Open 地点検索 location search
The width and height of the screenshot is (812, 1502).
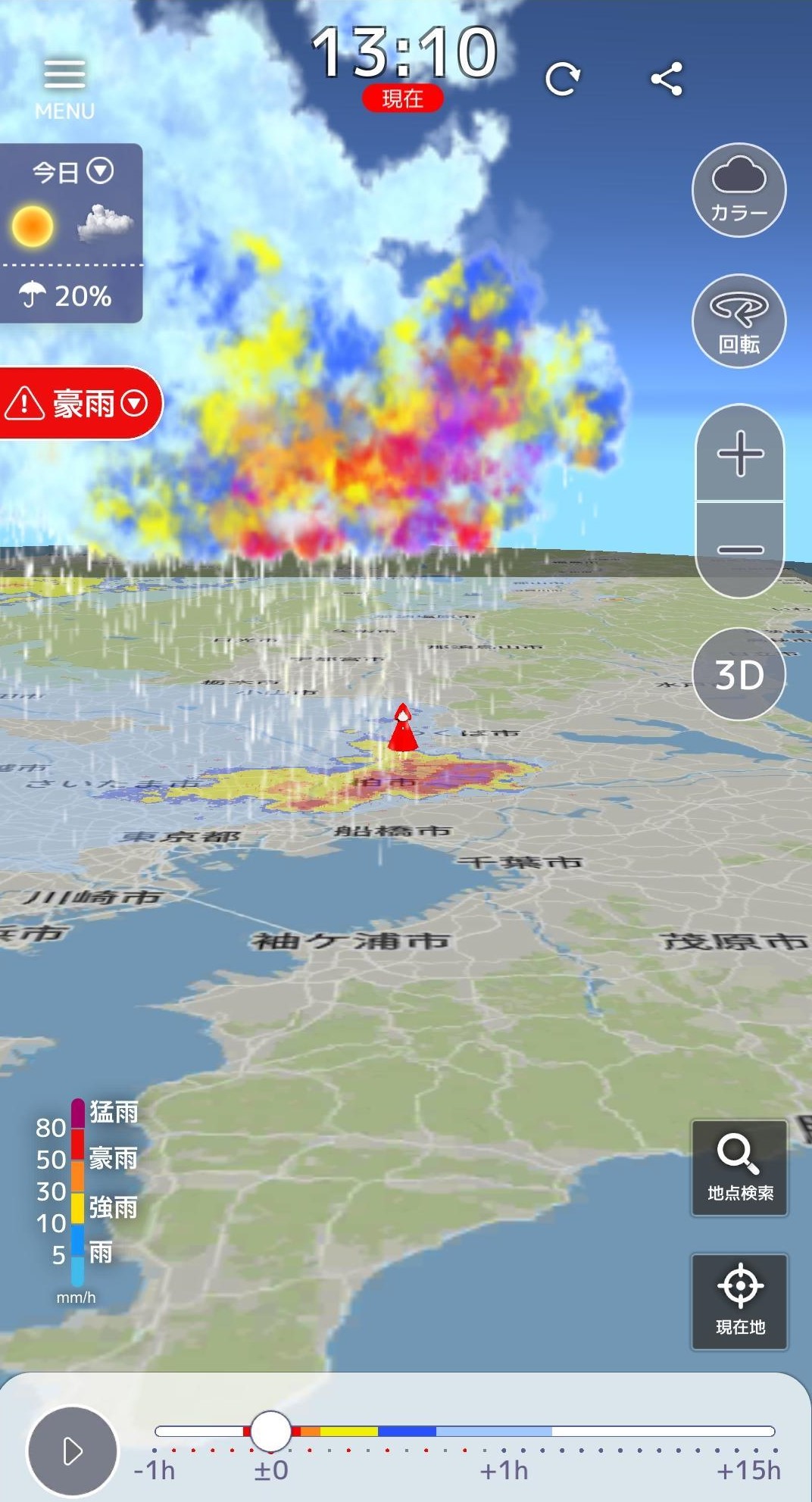[739, 1169]
